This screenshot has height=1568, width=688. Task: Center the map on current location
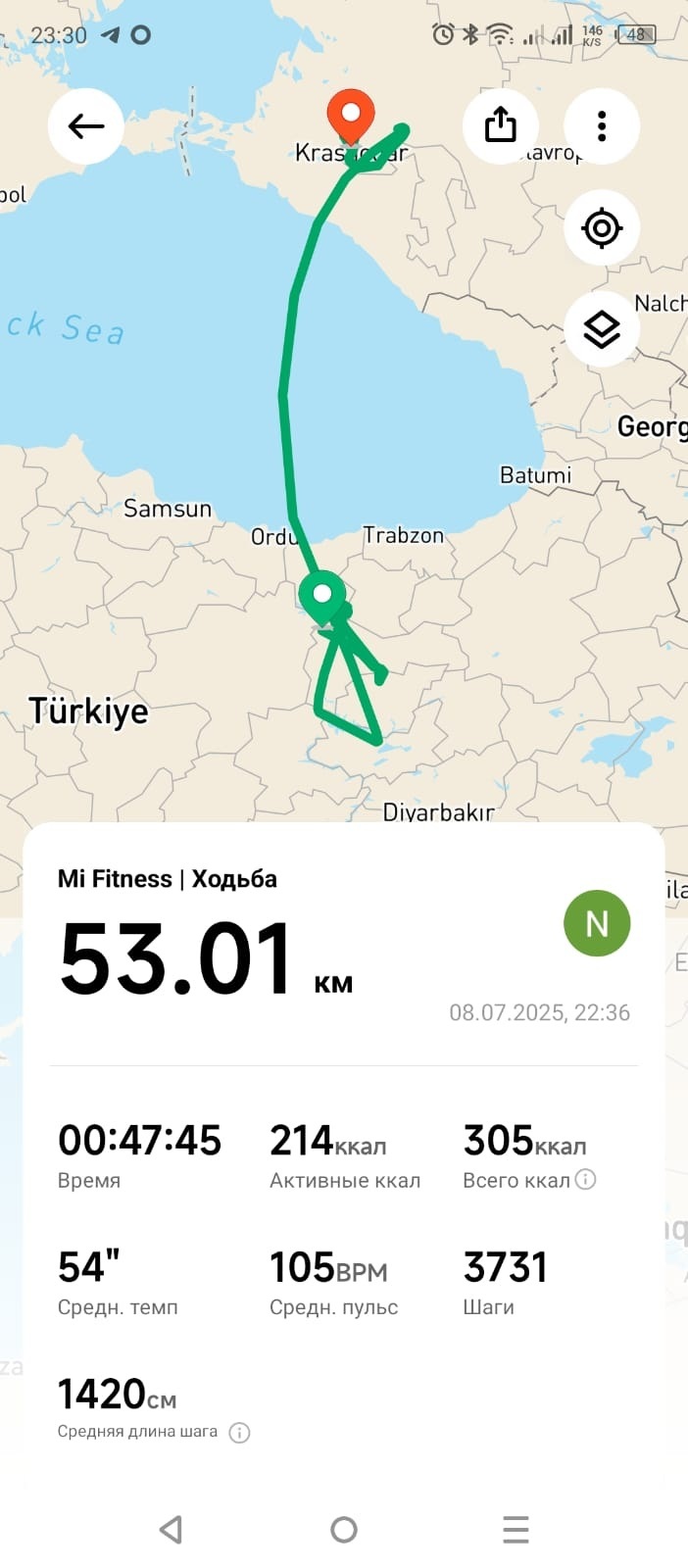[602, 228]
